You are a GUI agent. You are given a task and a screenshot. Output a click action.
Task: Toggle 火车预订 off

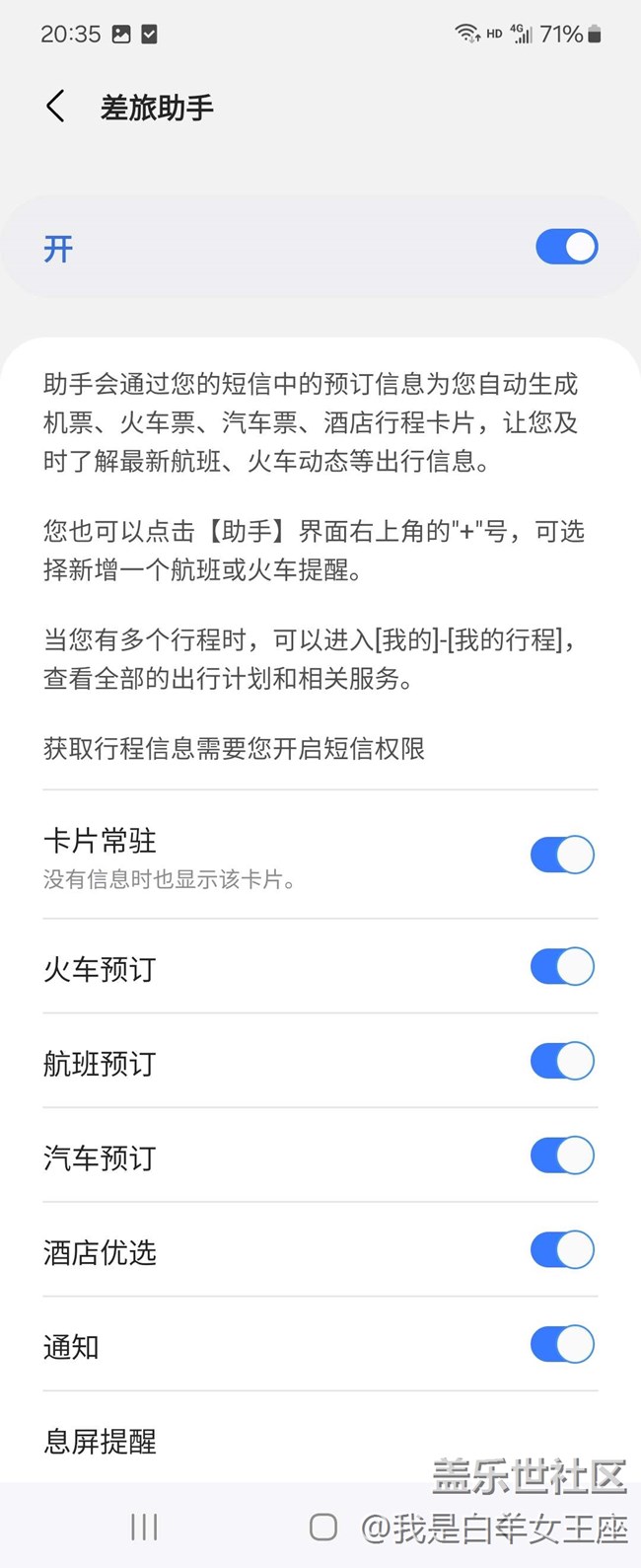tap(562, 967)
